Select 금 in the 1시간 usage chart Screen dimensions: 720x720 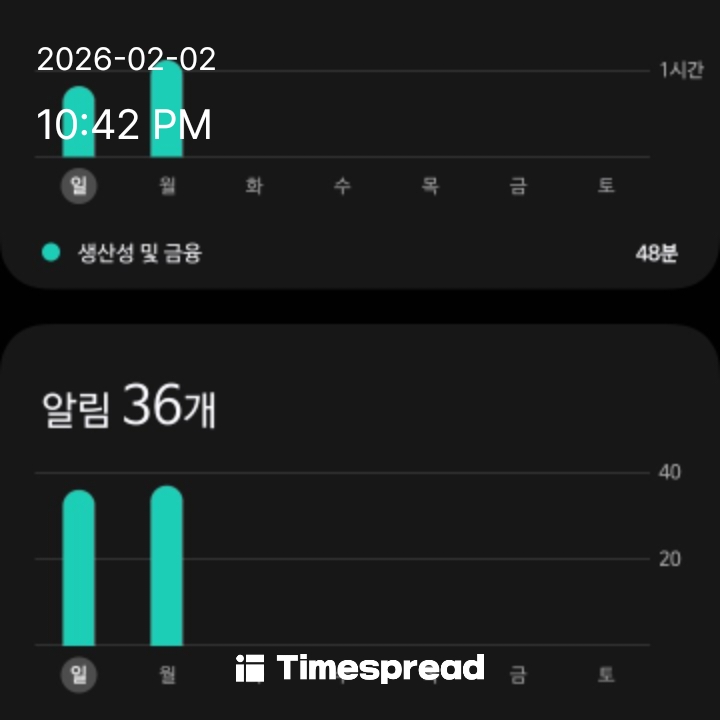[518, 186]
